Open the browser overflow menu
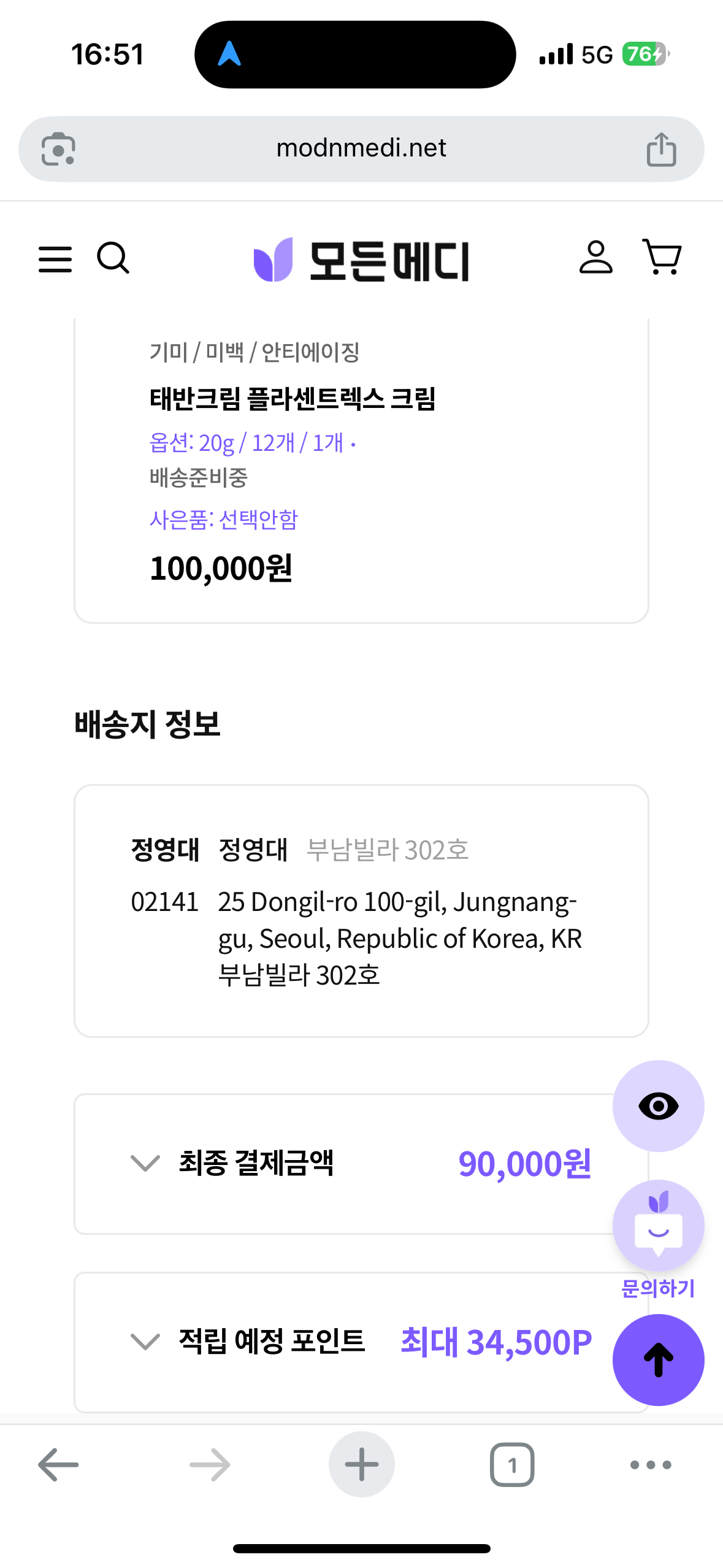This screenshot has height=1568, width=723. pos(651,1464)
